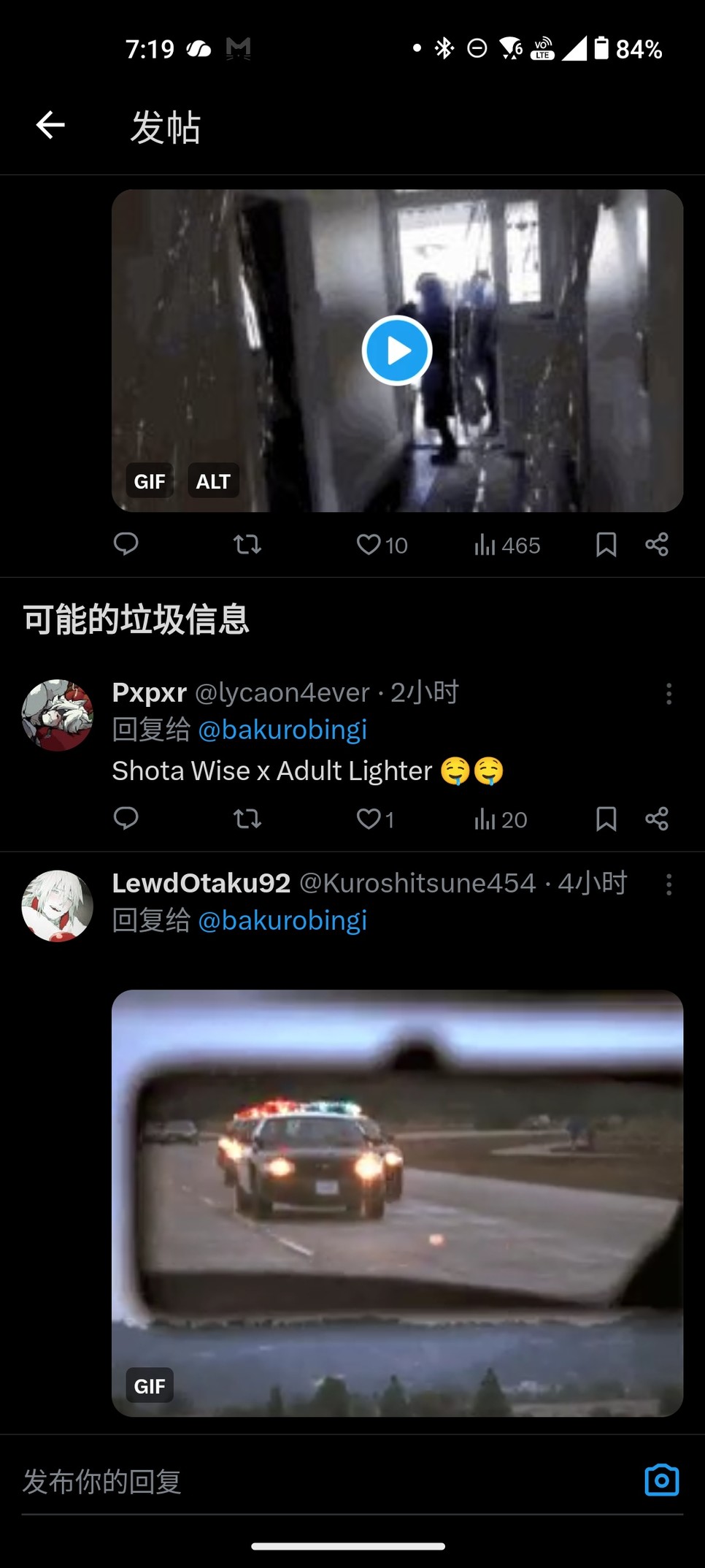Repost the main post with 10 likes

247,544
